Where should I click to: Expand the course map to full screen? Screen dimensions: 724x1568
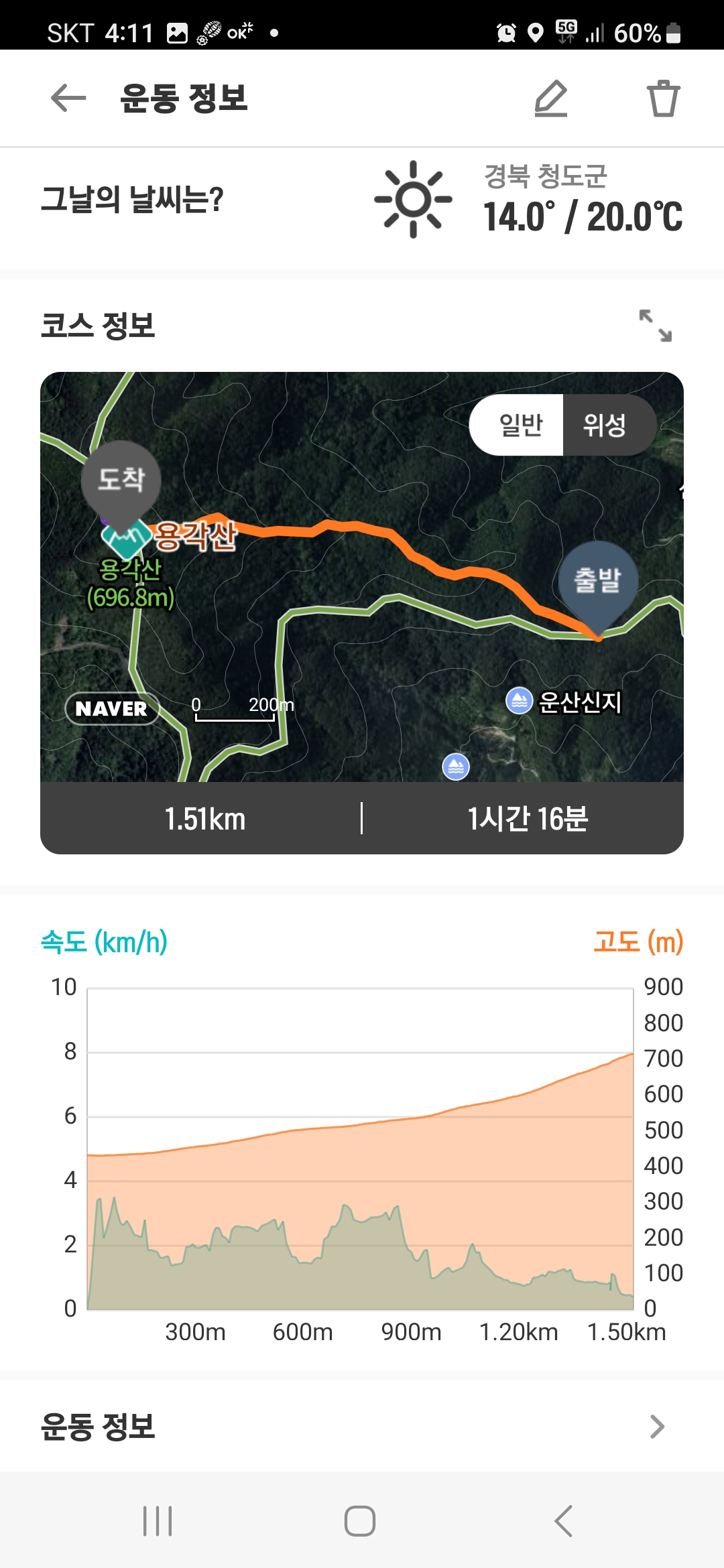(x=655, y=326)
